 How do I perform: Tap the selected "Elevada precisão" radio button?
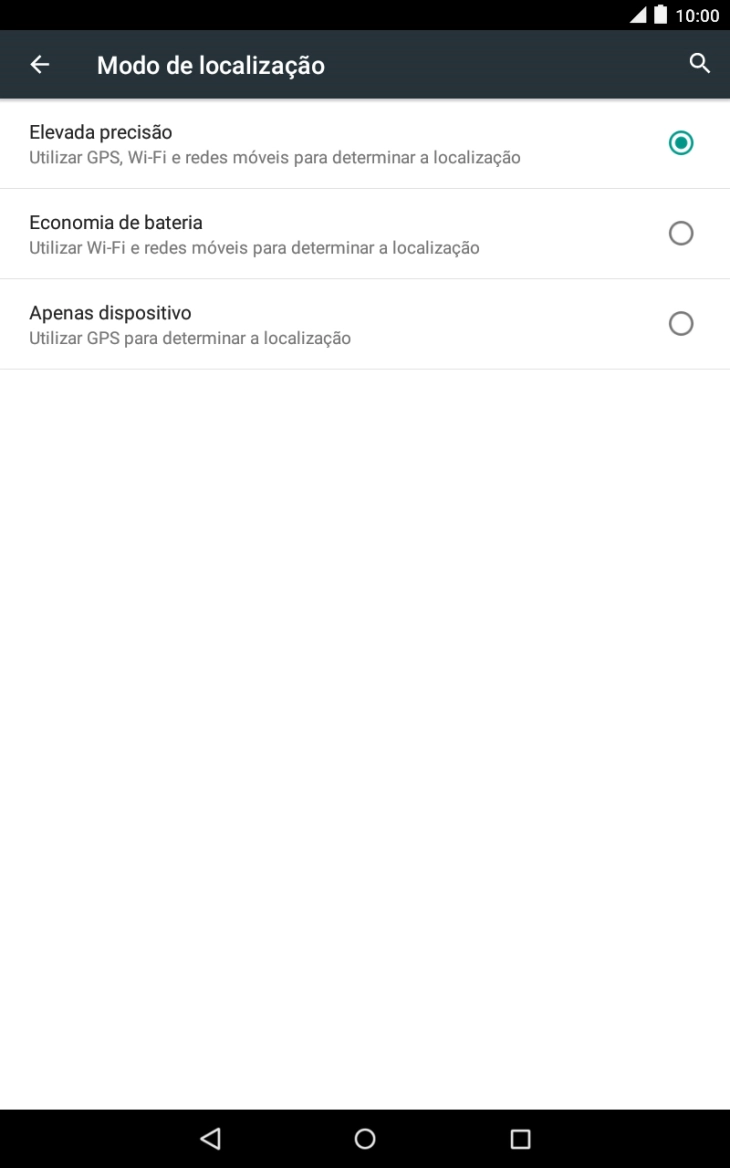pyautogui.click(x=681, y=143)
